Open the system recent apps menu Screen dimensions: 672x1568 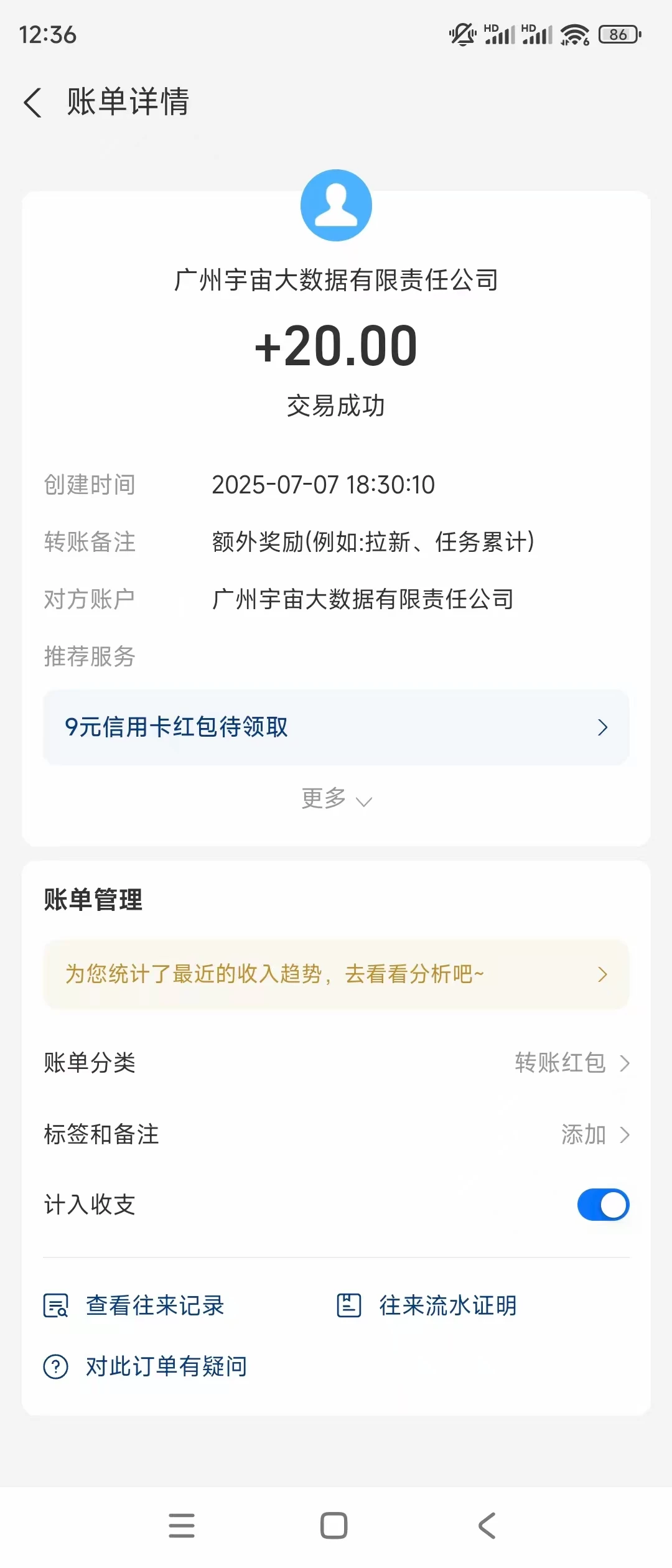[x=182, y=1526]
